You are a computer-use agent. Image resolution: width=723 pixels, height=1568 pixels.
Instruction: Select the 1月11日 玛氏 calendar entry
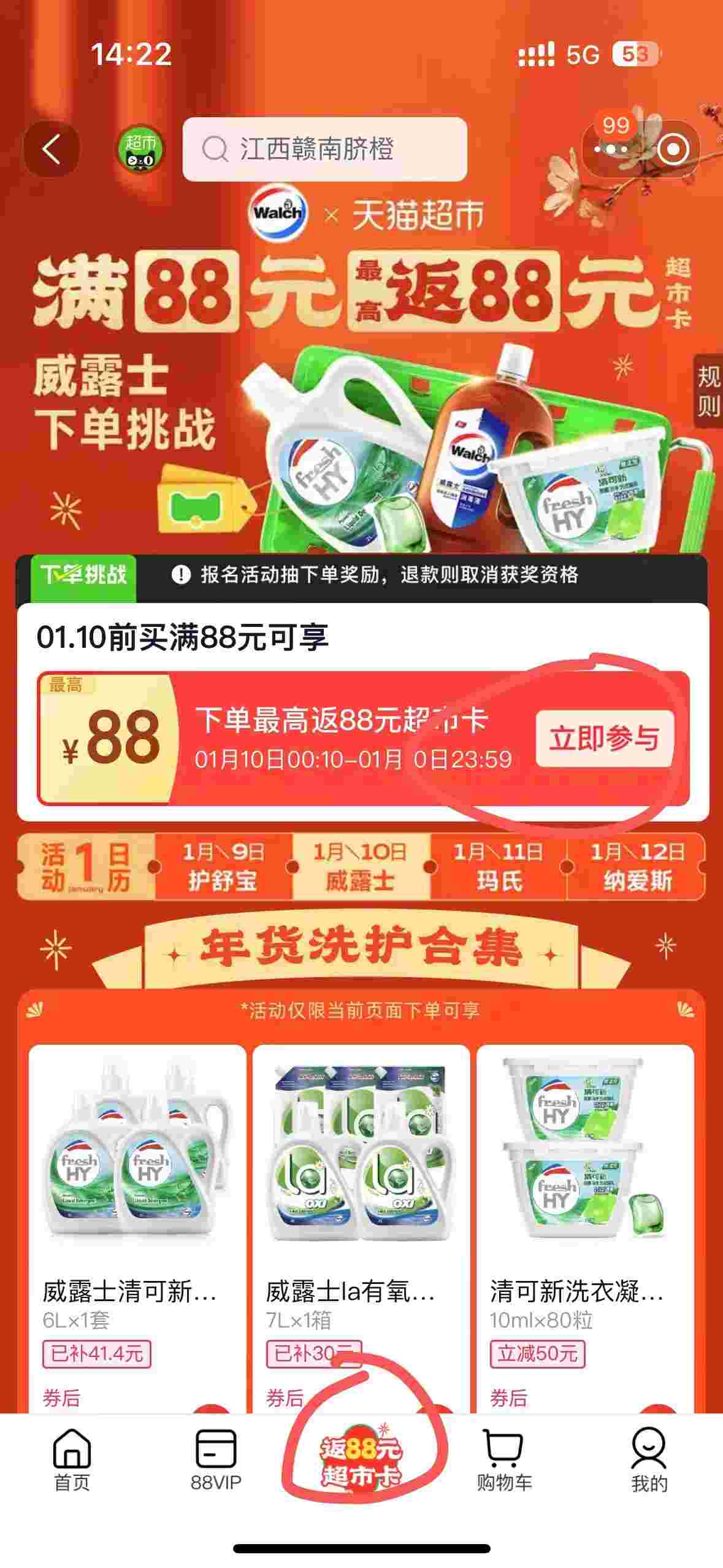[498, 866]
